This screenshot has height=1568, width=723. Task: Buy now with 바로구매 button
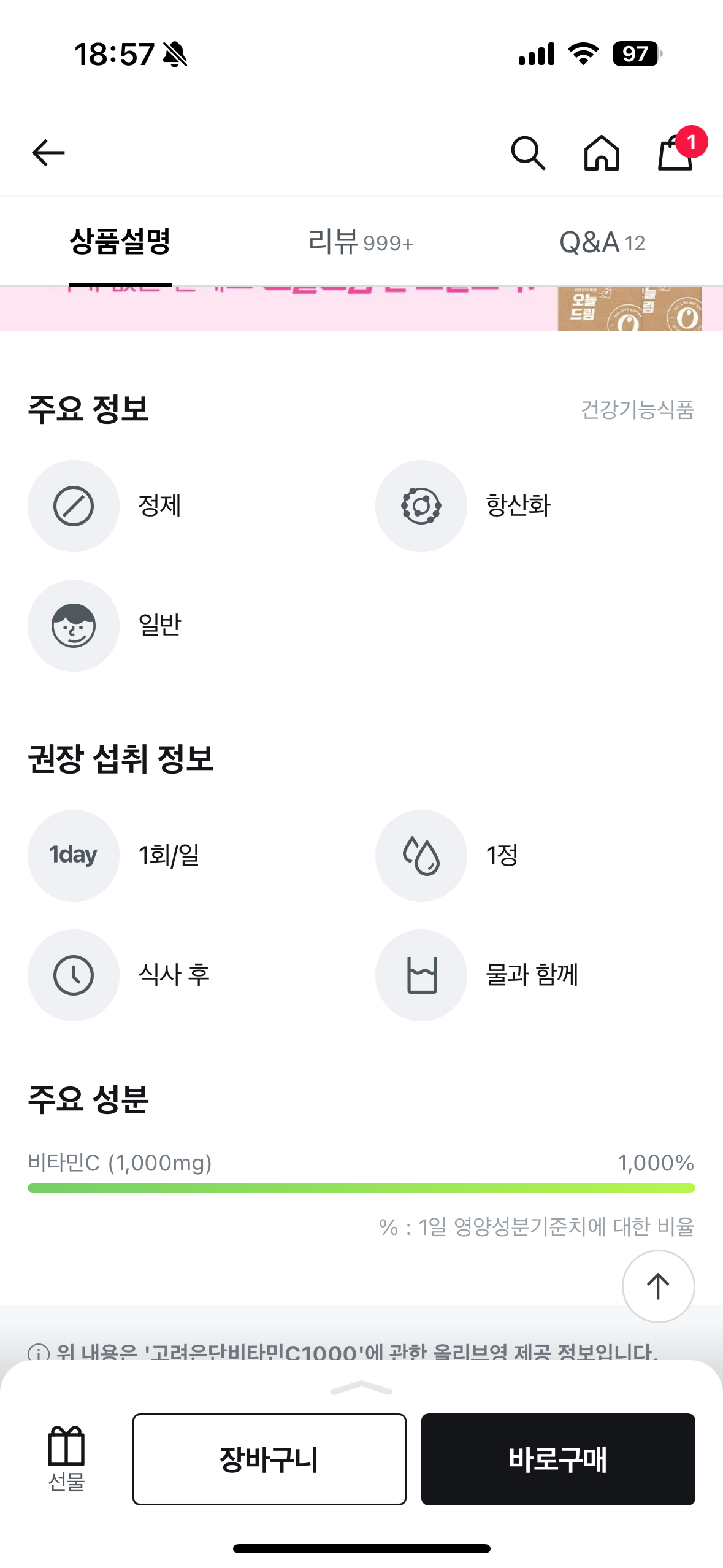[557, 1459]
